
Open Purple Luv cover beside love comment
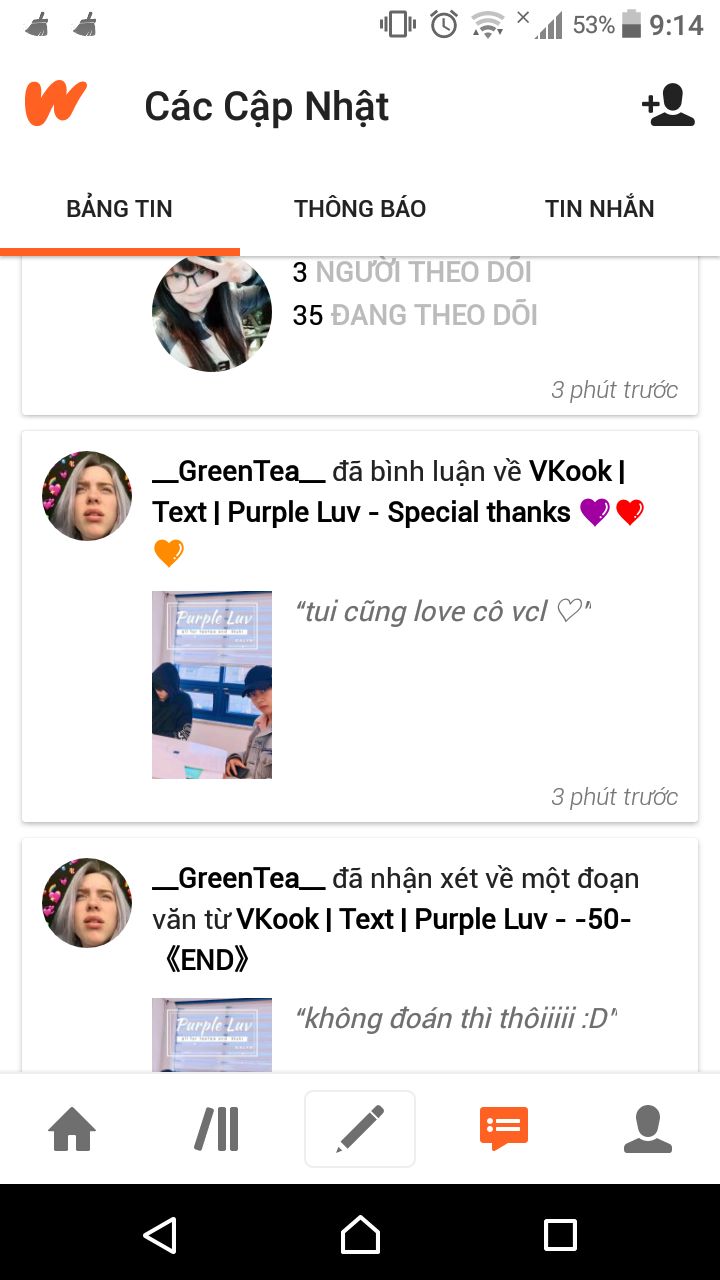212,685
